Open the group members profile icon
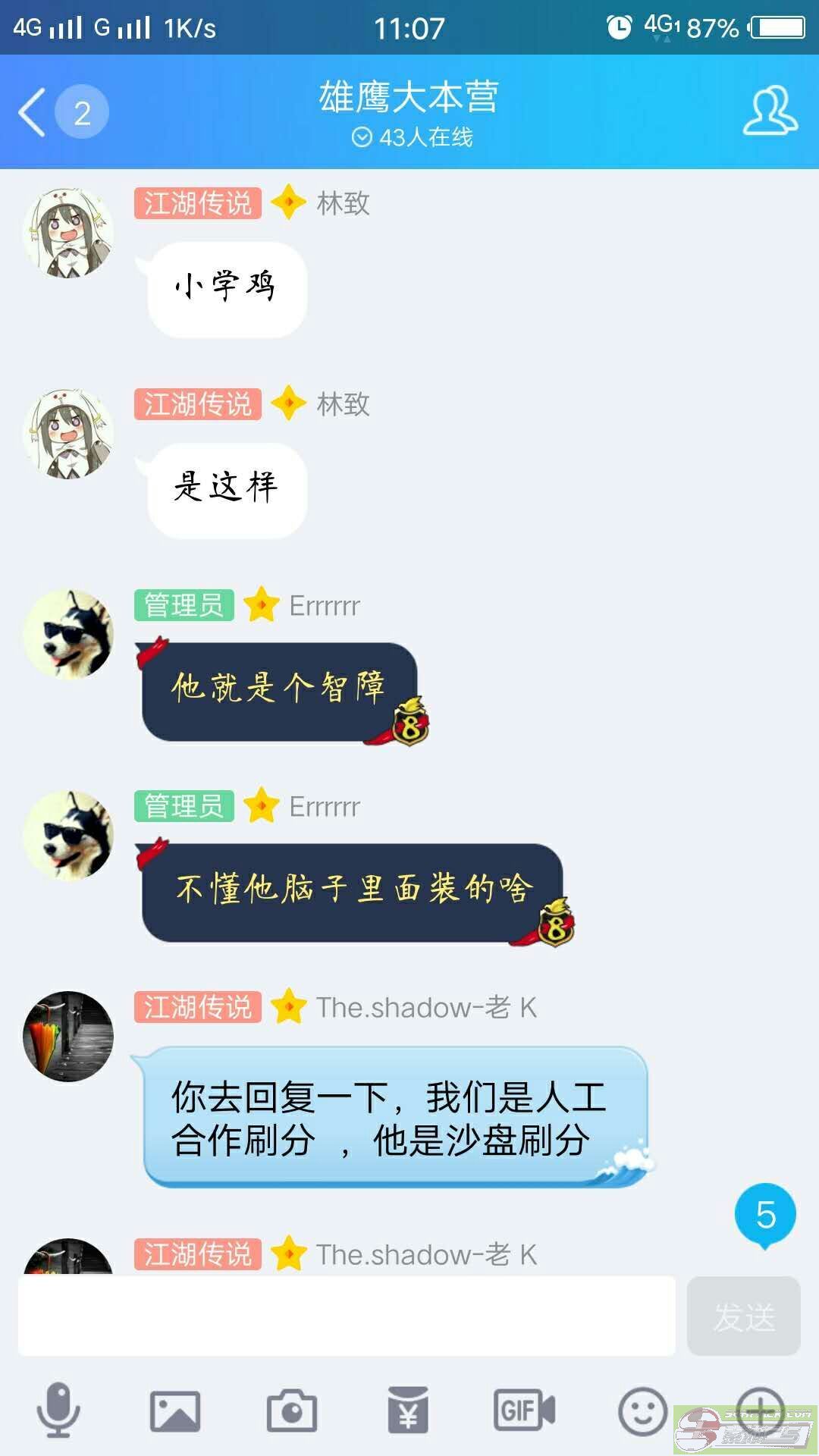This screenshot has width=819, height=1456. pyautogui.click(x=769, y=111)
